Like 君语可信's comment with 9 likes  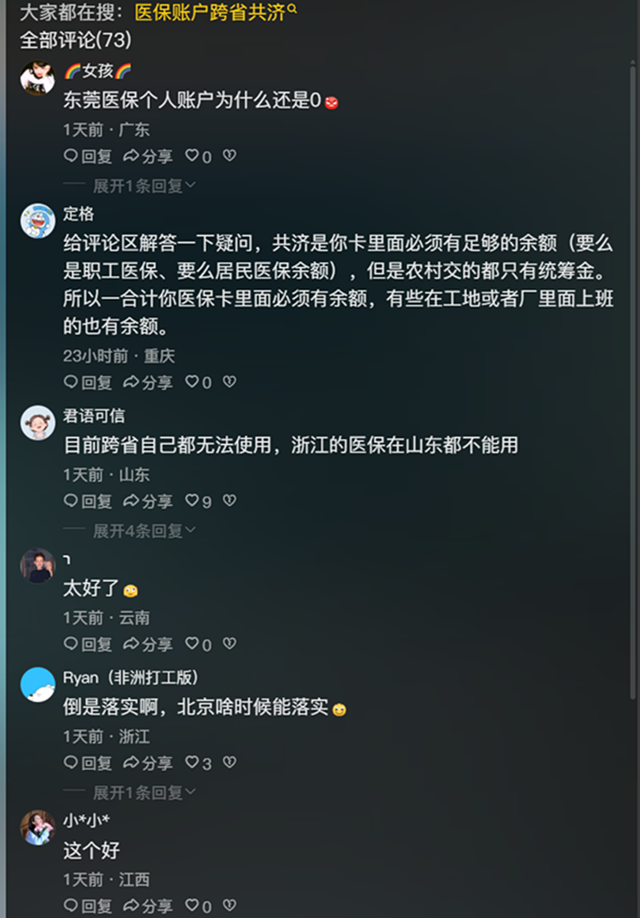pos(198,501)
